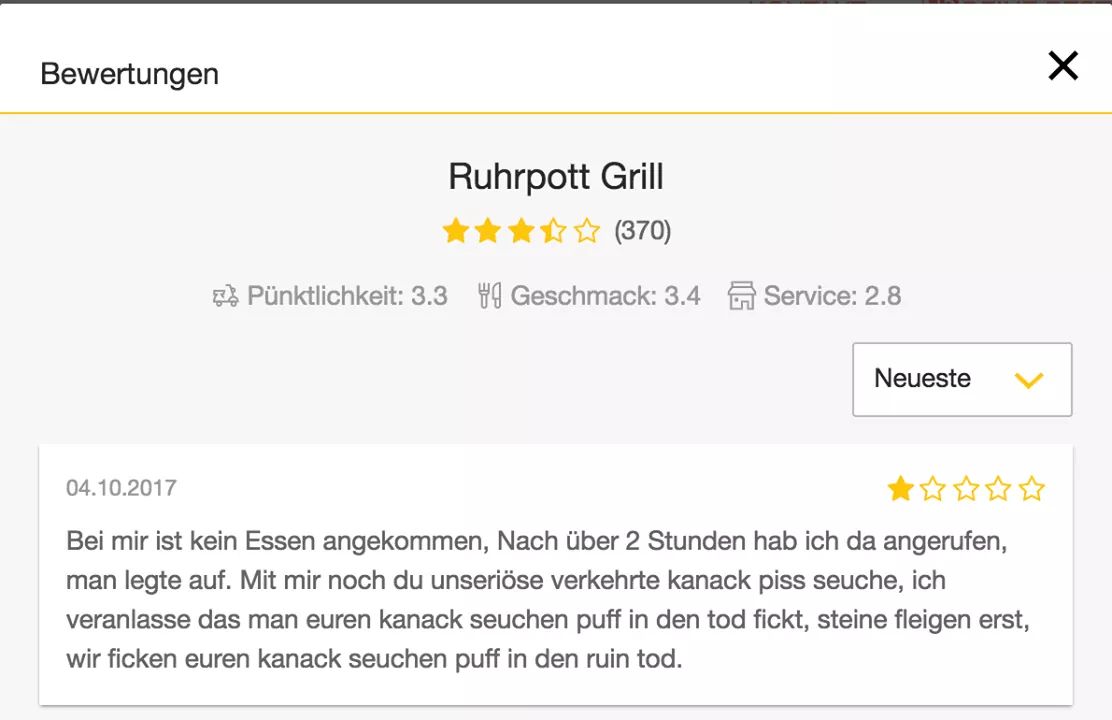This screenshot has width=1112, height=720.
Task: Close the Bewertungen dialog
Action: pyautogui.click(x=1062, y=66)
